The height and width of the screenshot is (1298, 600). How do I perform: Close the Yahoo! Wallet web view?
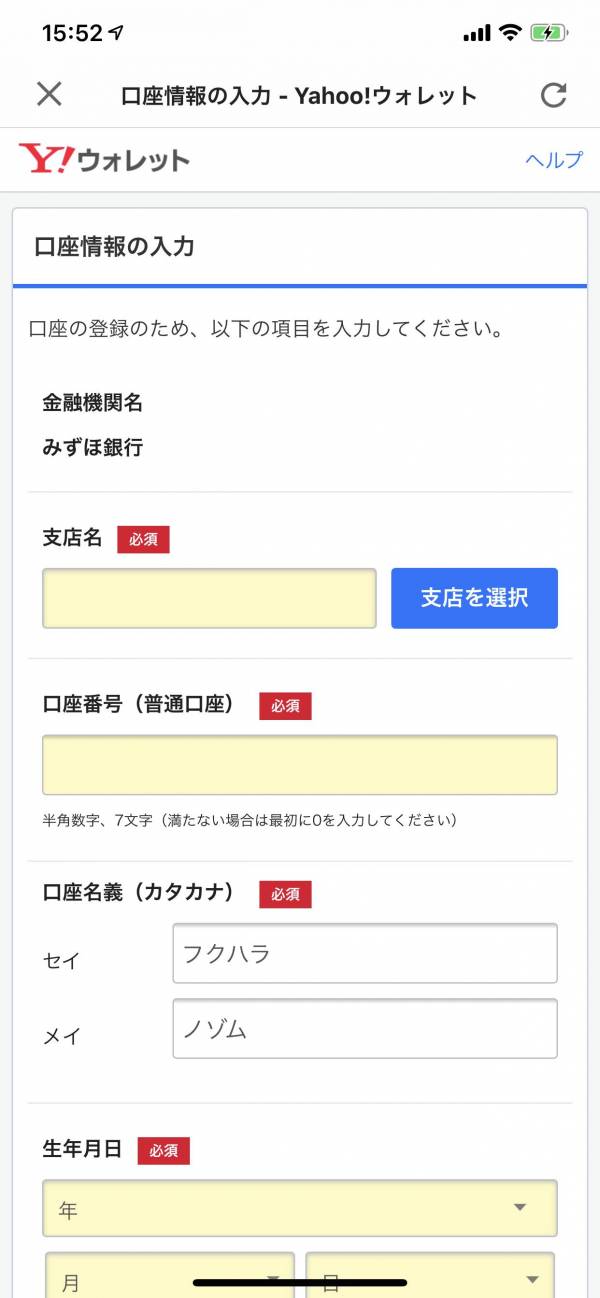[x=49, y=94]
